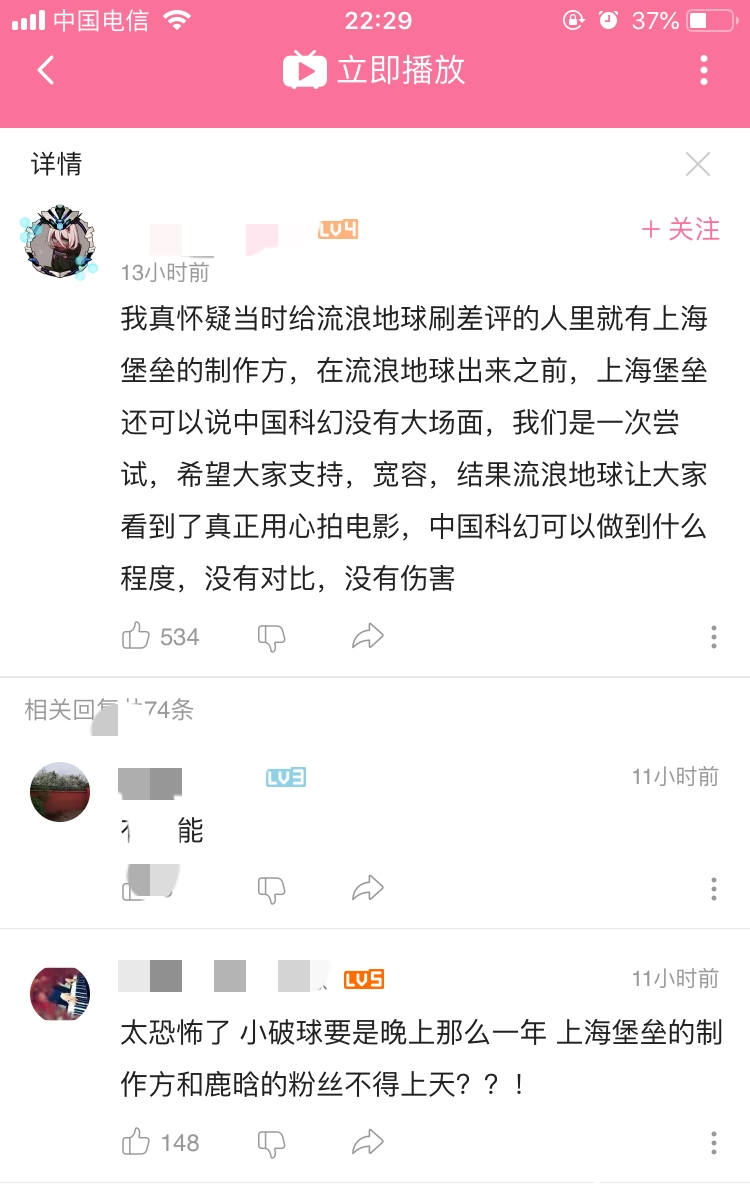Dislike the reply starting 太恐怖了

tap(271, 1142)
